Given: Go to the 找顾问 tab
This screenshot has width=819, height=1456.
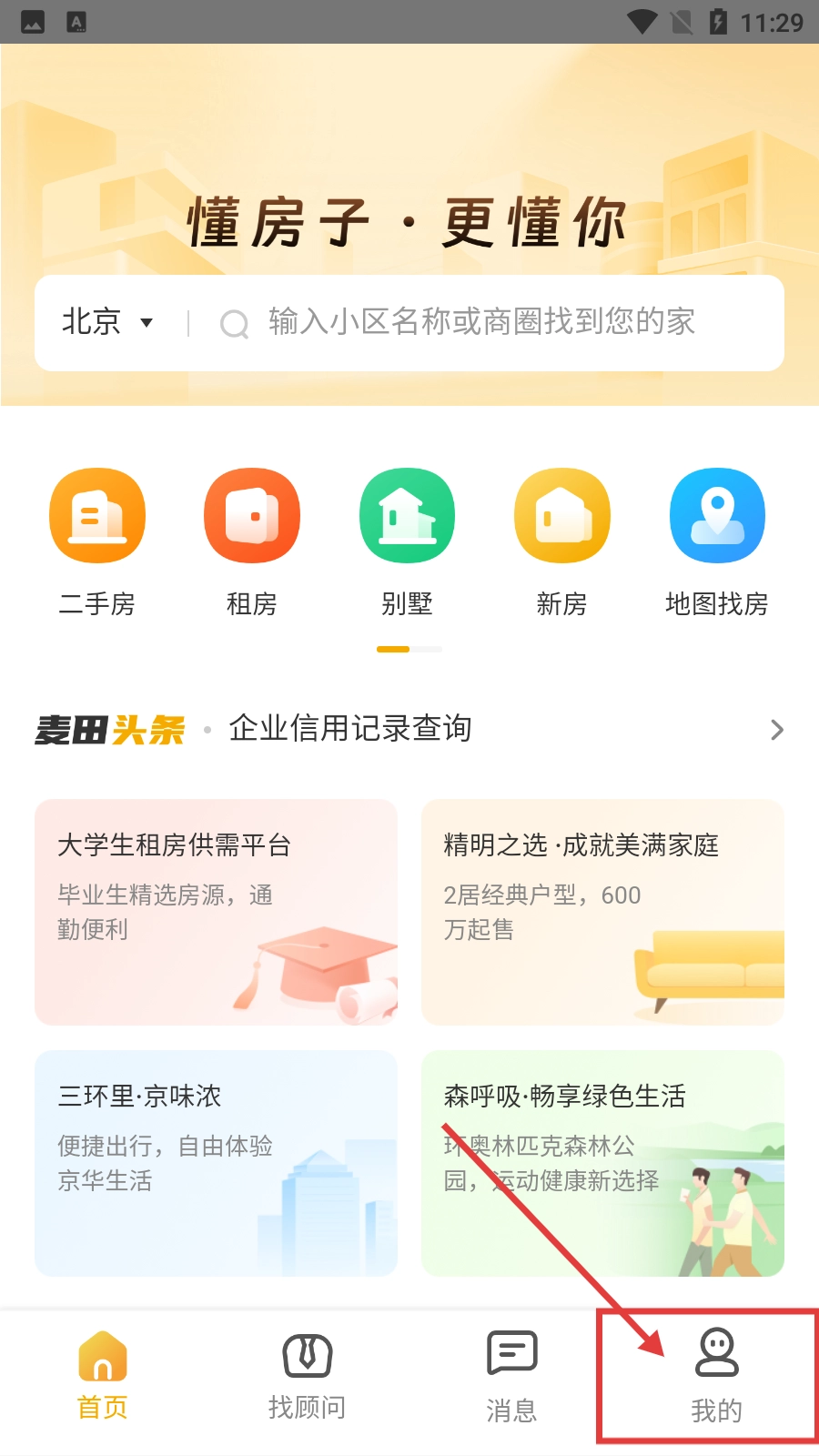Looking at the screenshot, I should click(307, 1376).
